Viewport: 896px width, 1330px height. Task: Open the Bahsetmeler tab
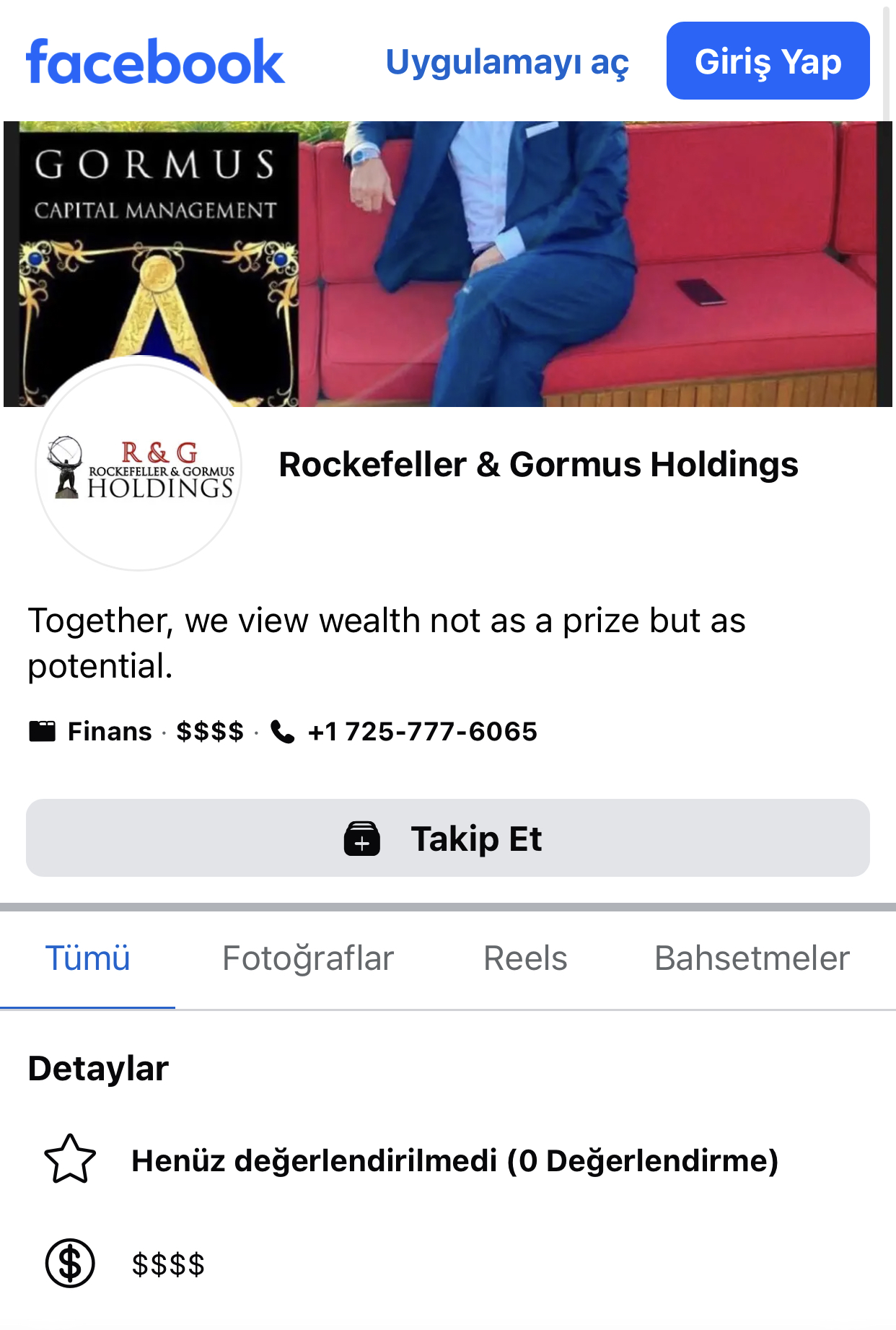pyautogui.click(x=752, y=958)
